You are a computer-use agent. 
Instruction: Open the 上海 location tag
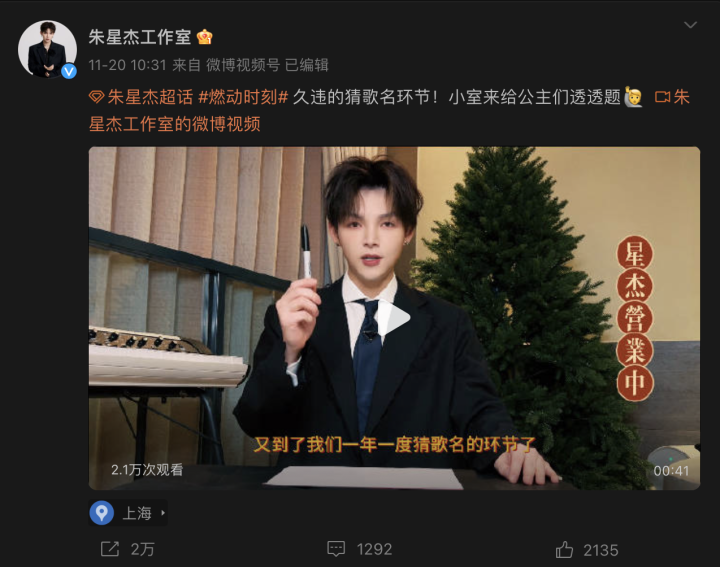pos(128,513)
